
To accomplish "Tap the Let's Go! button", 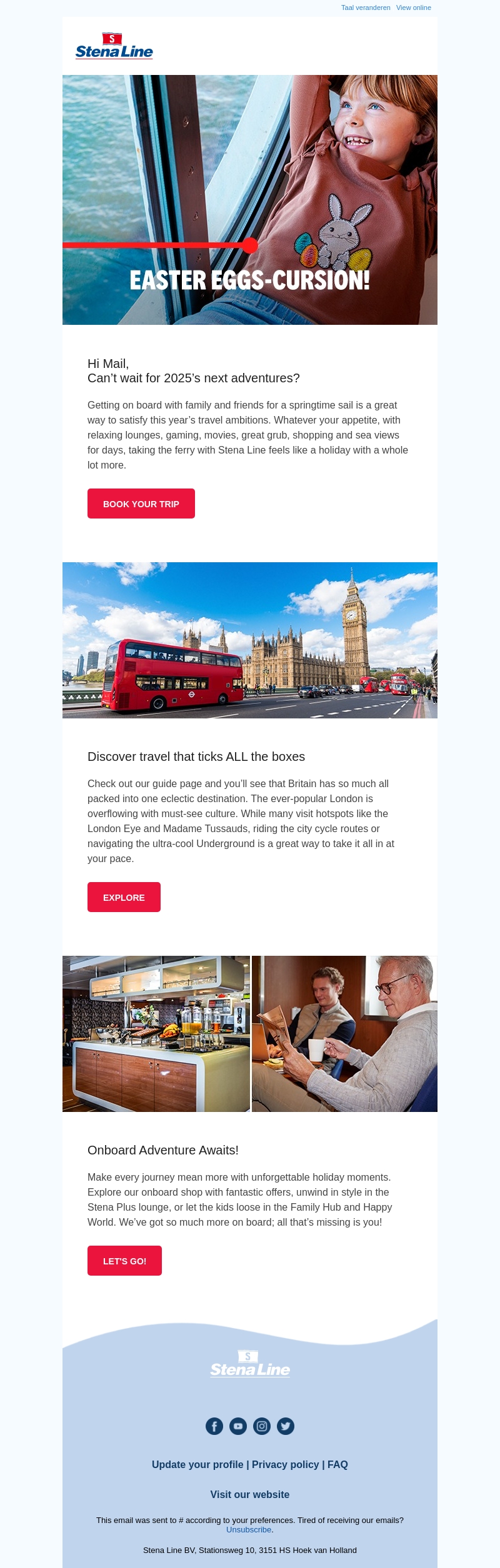I will tap(124, 1261).
